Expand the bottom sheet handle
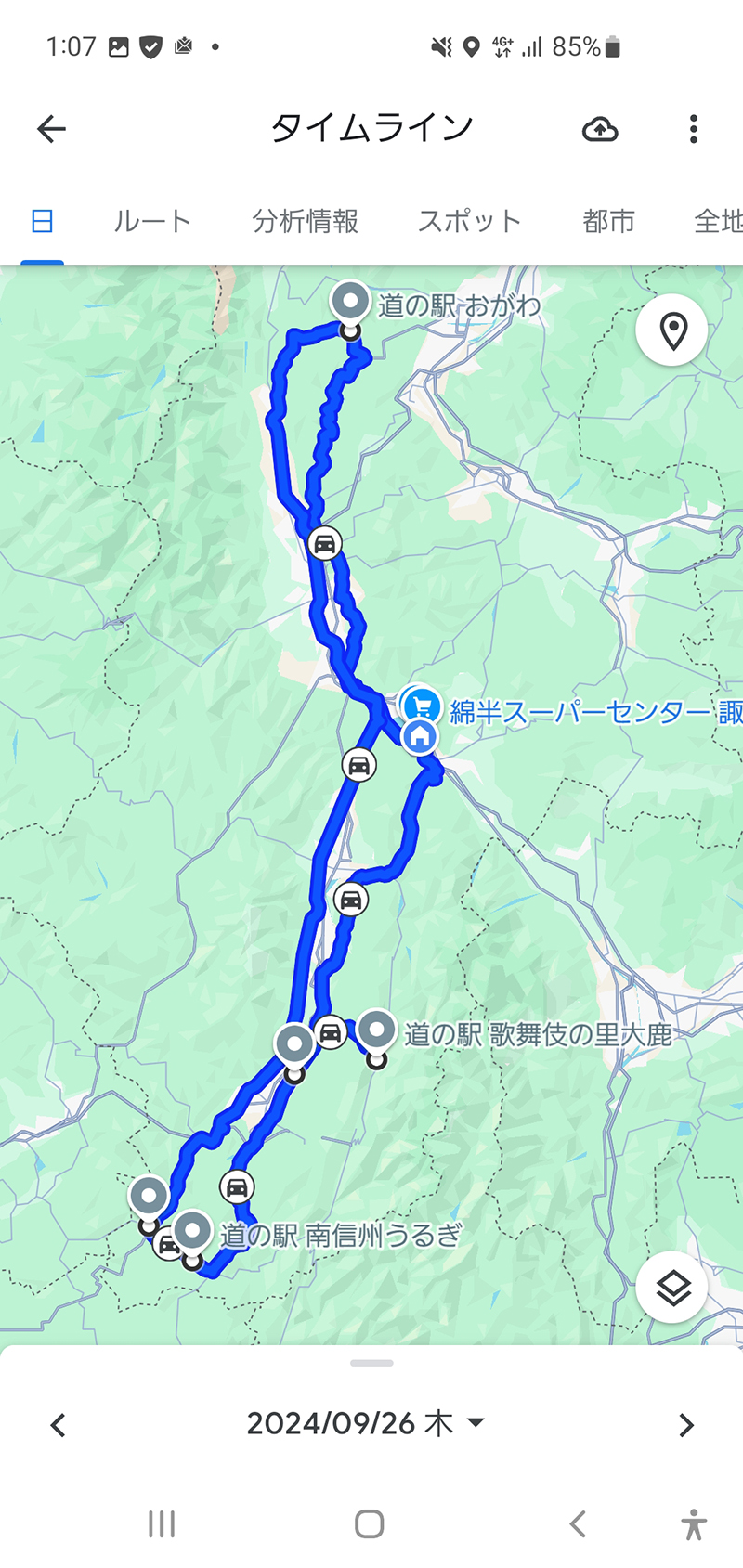 coord(371,1363)
